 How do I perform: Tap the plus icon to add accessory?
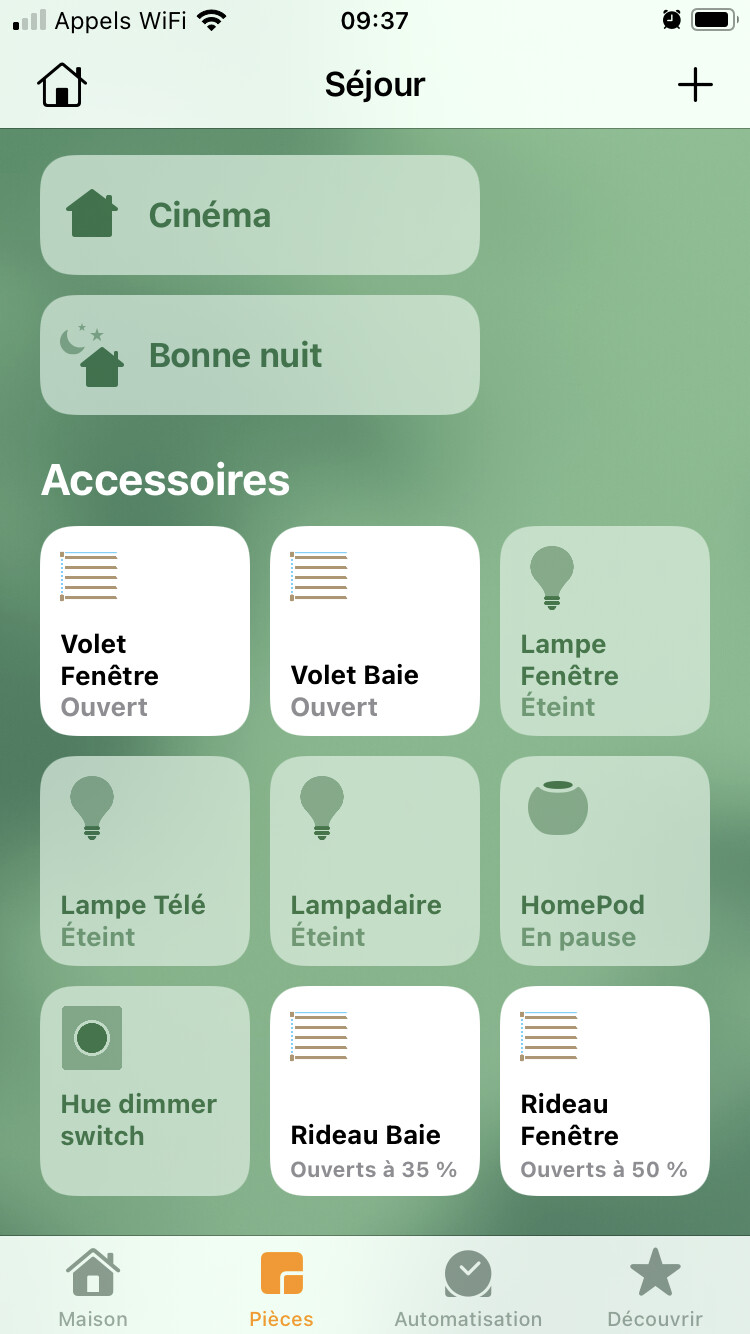click(x=695, y=85)
